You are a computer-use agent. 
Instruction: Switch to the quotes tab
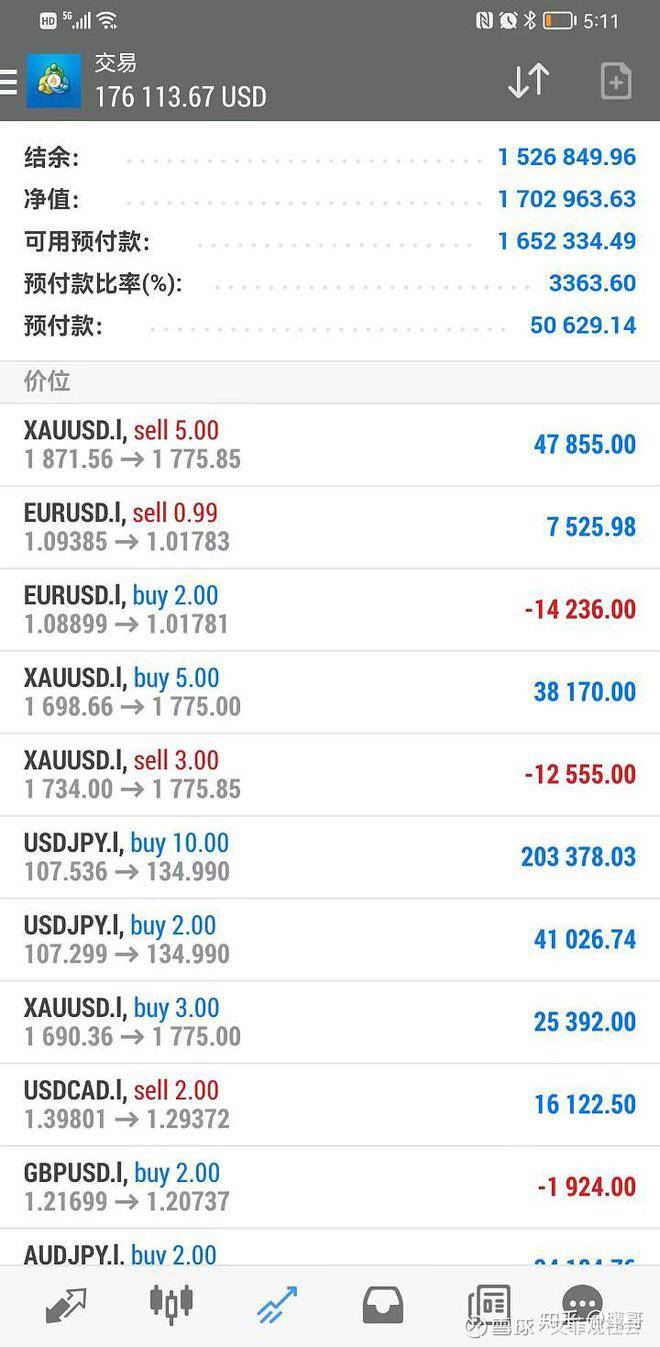pyautogui.click(x=66, y=1305)
